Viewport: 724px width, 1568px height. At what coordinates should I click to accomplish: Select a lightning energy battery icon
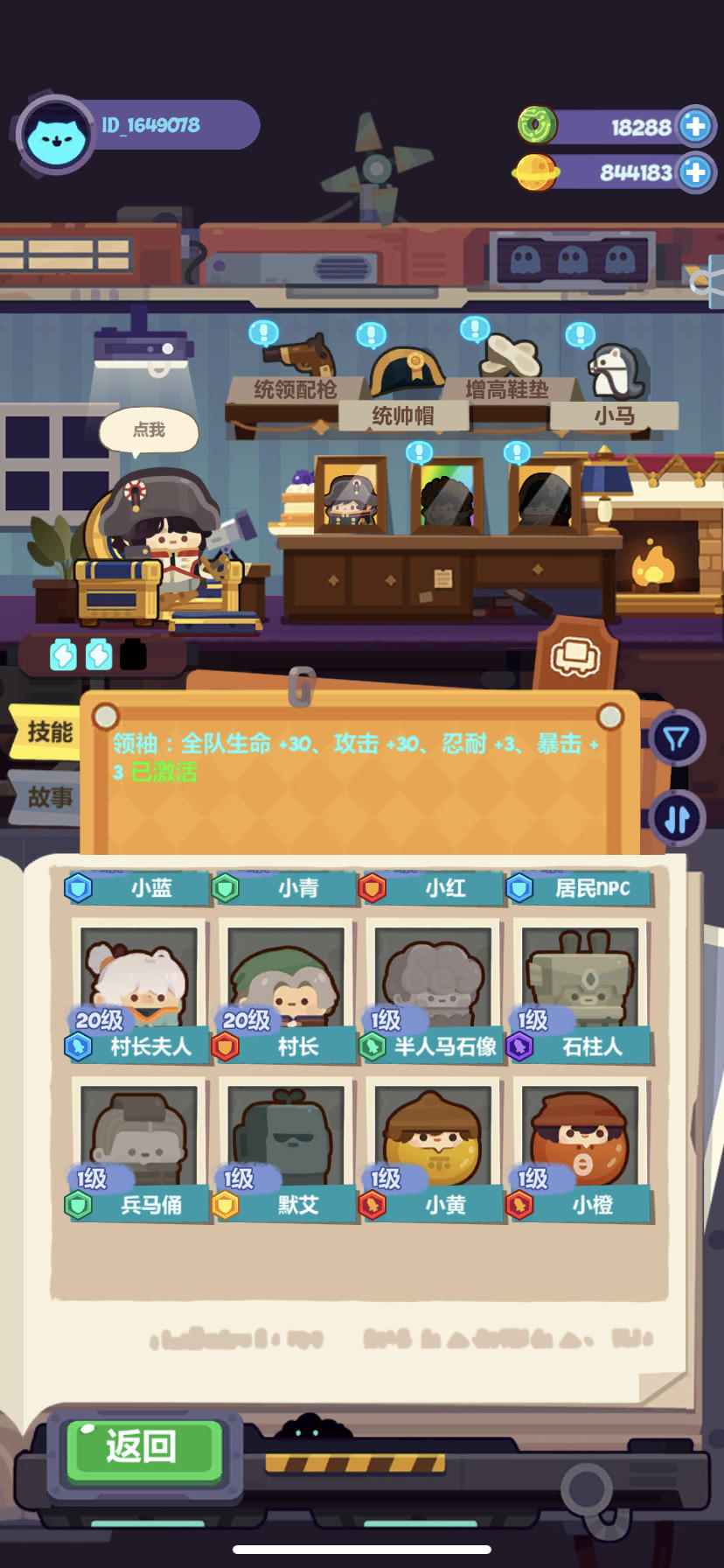61,654
